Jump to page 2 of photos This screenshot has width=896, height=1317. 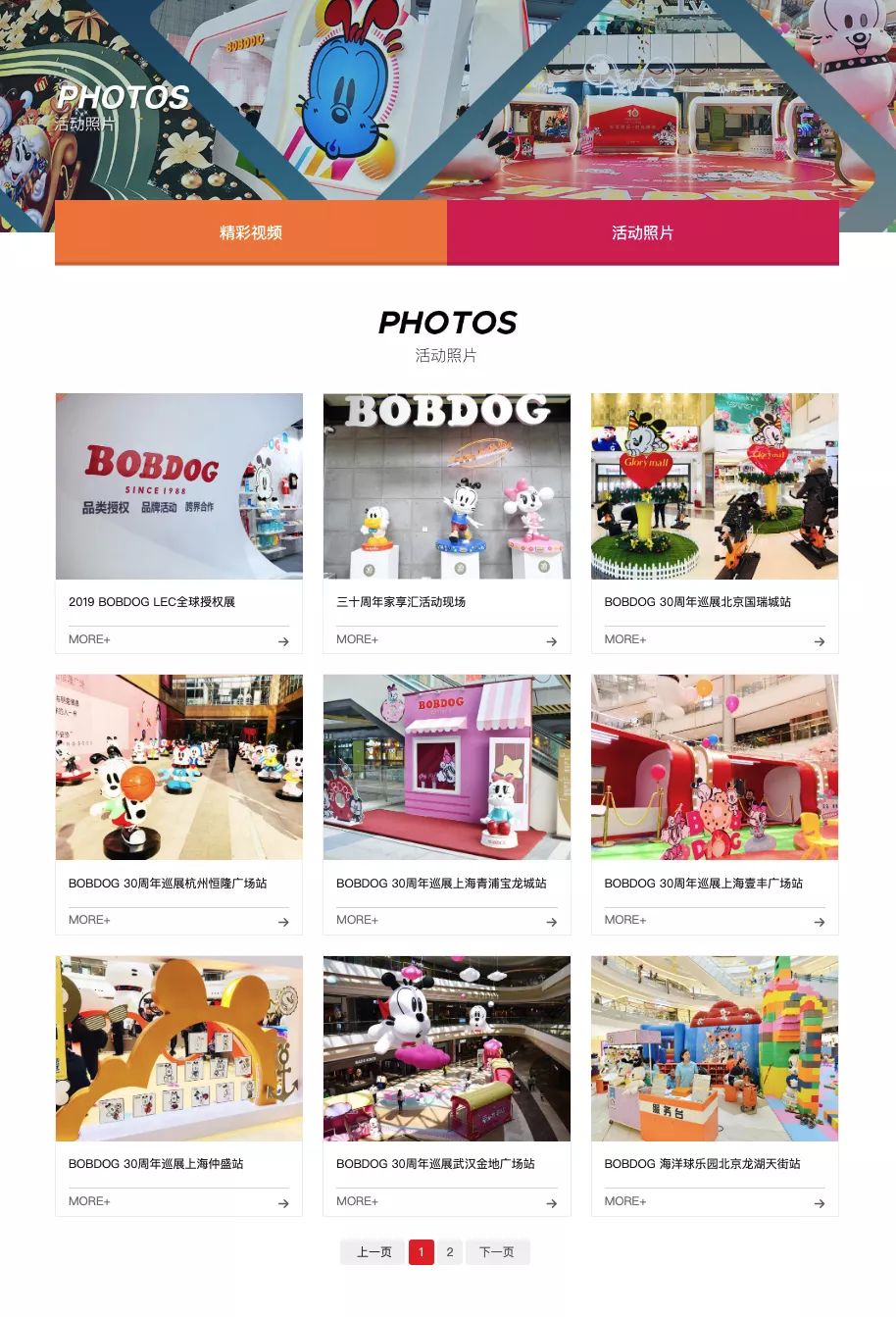(450, 1252)
